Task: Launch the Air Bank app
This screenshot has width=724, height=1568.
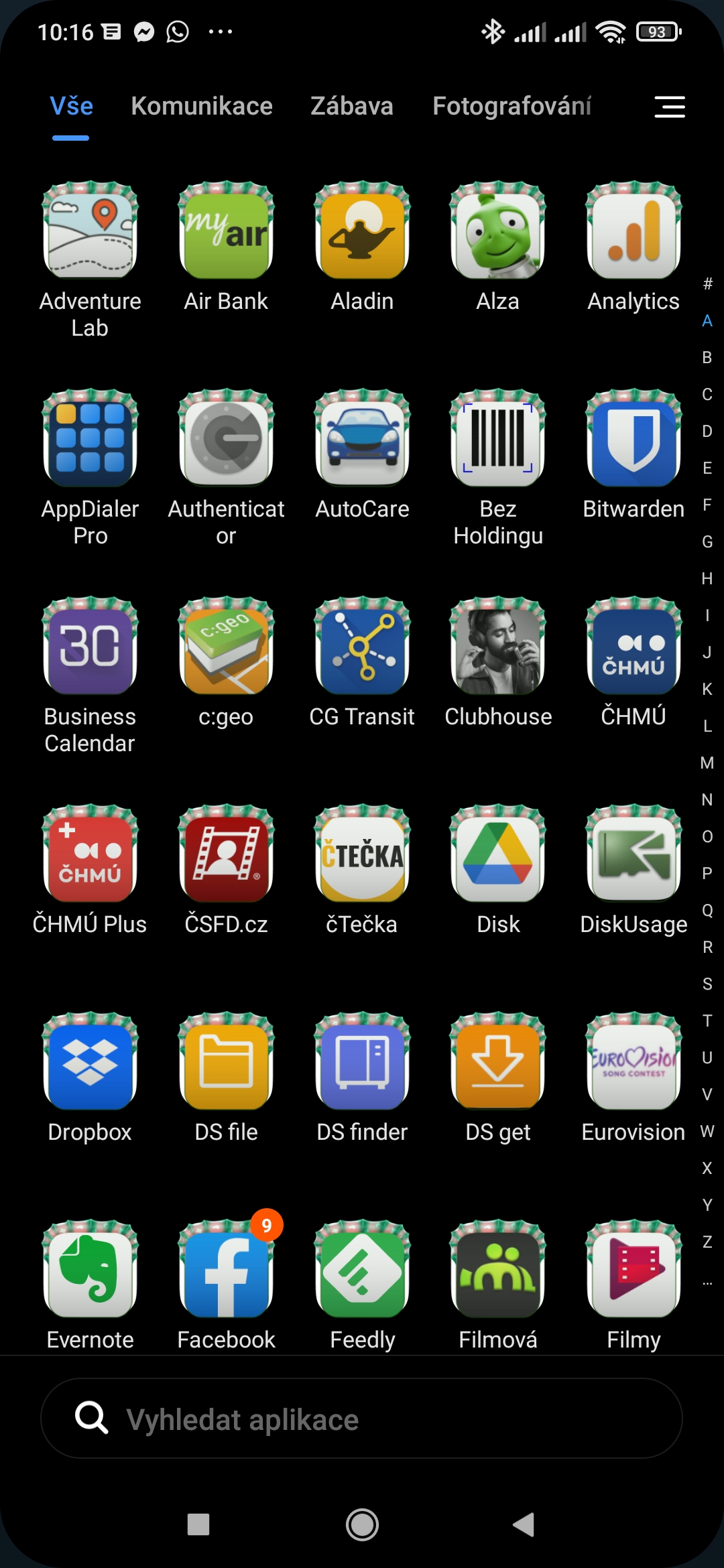Action: point(226,231)
